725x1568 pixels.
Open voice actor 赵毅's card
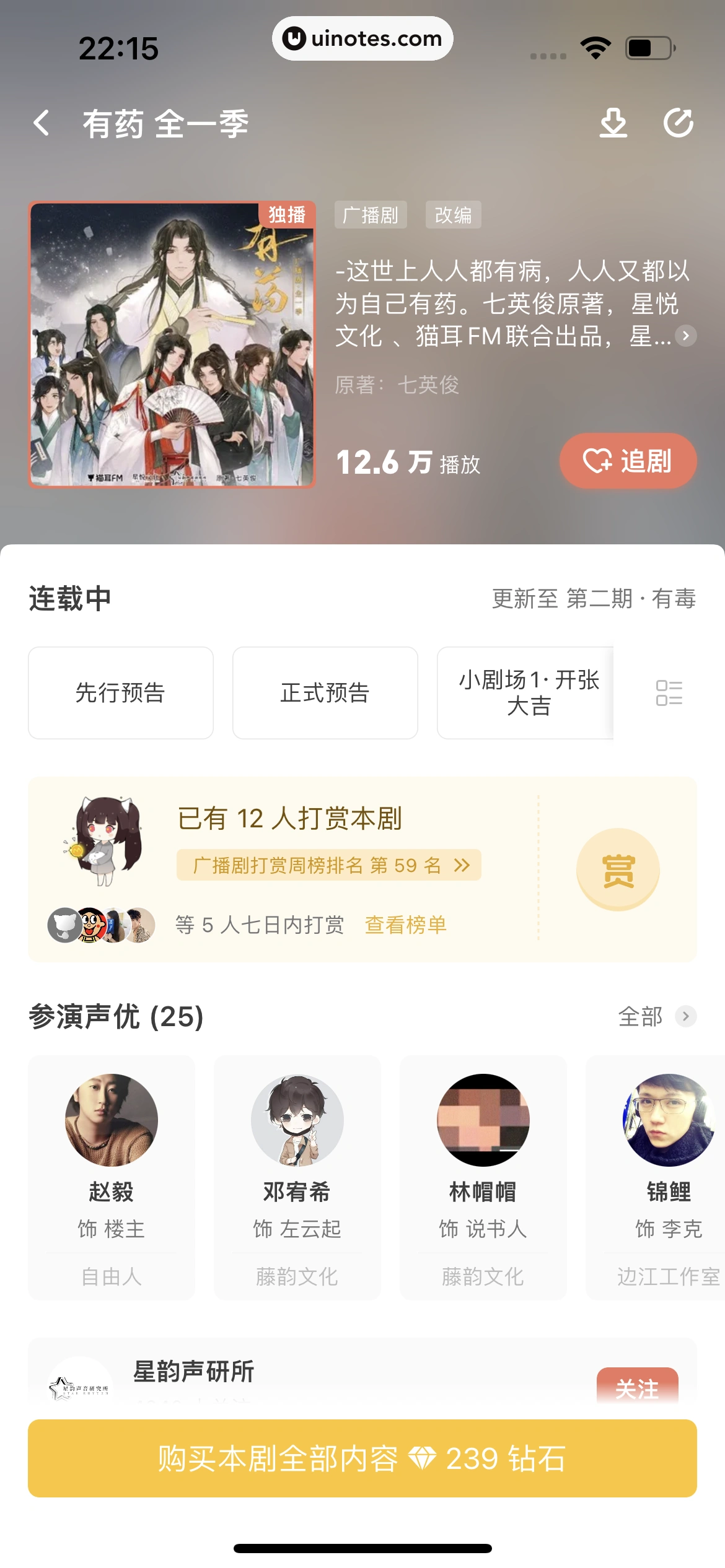tap(112, 1177)
